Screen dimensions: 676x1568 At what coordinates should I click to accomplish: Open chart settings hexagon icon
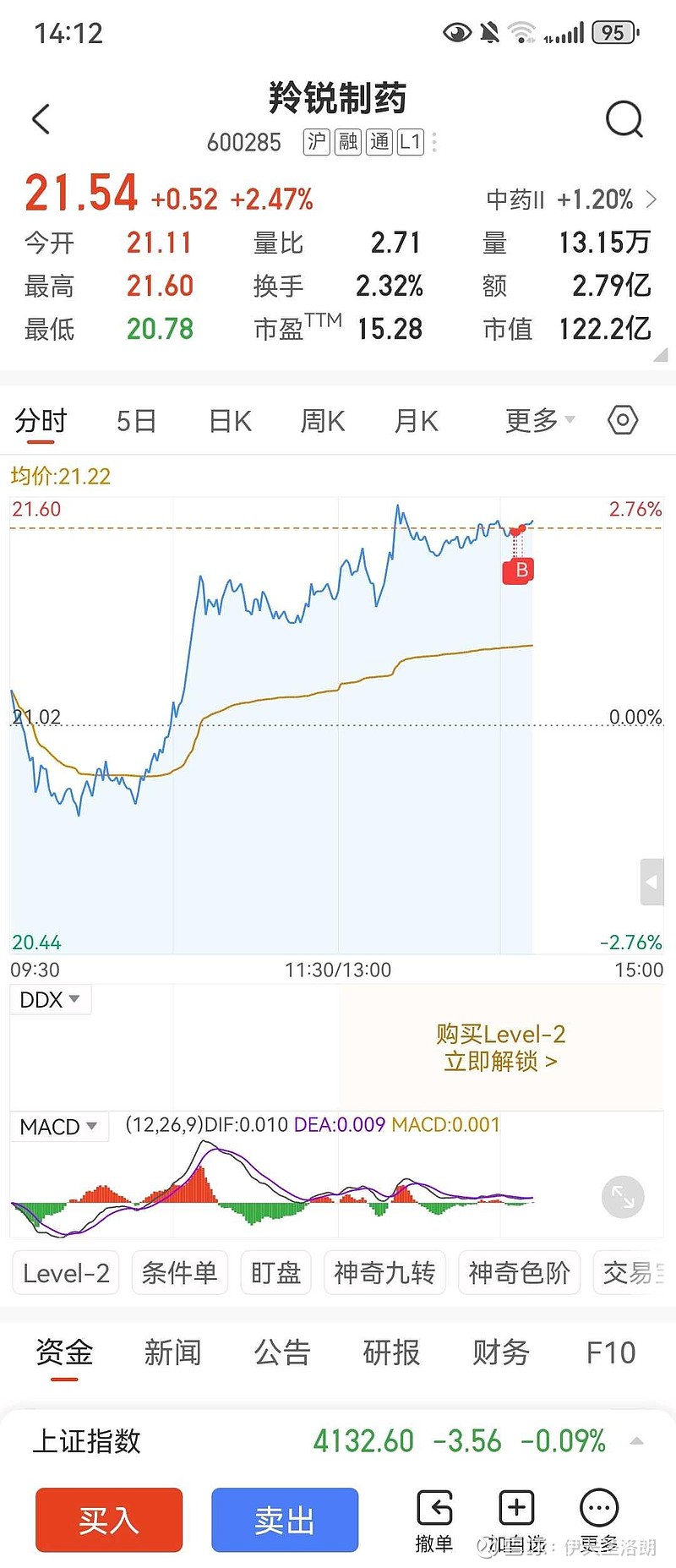(623, 420)
